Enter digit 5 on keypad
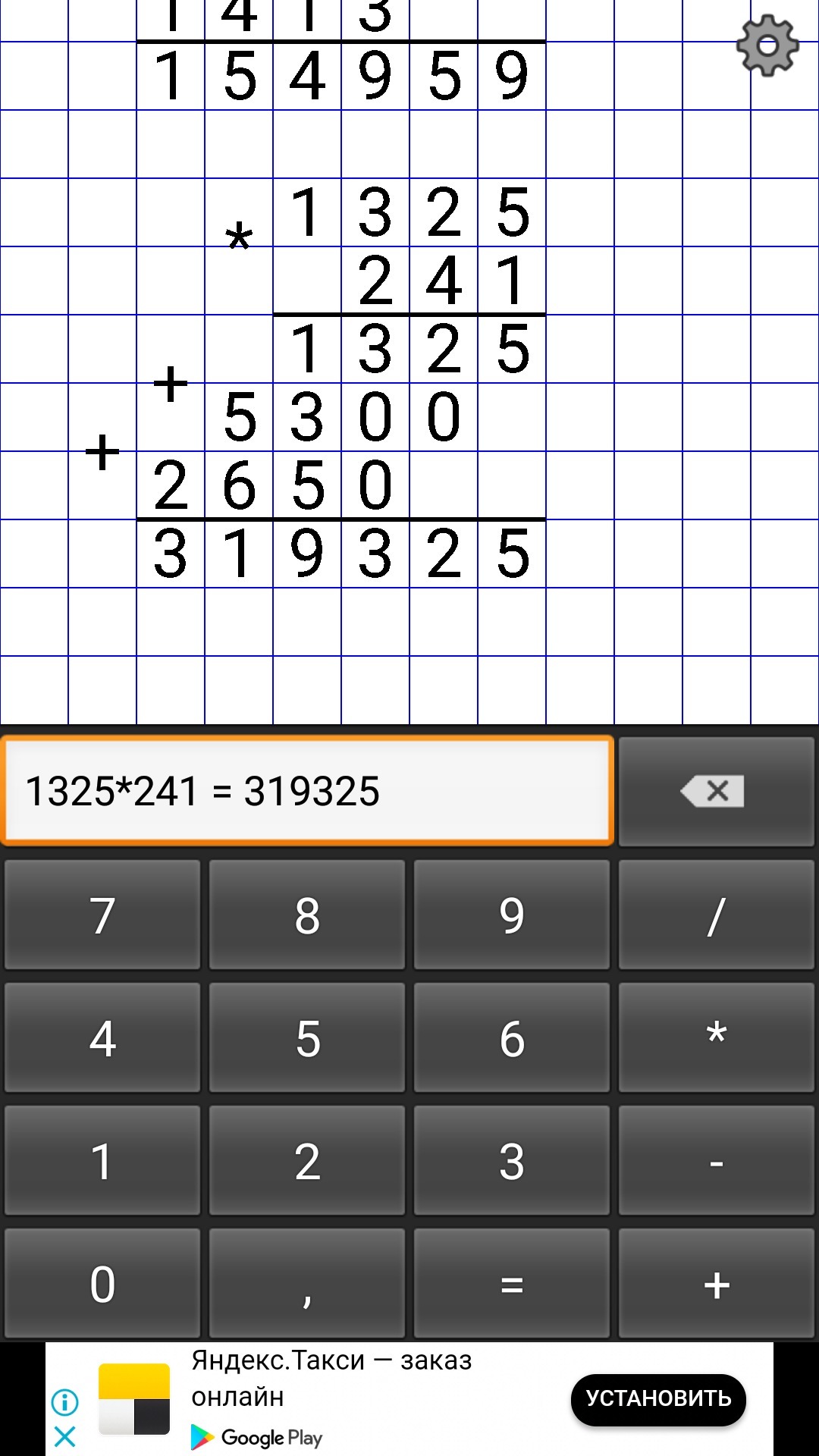 [307, 1037]
